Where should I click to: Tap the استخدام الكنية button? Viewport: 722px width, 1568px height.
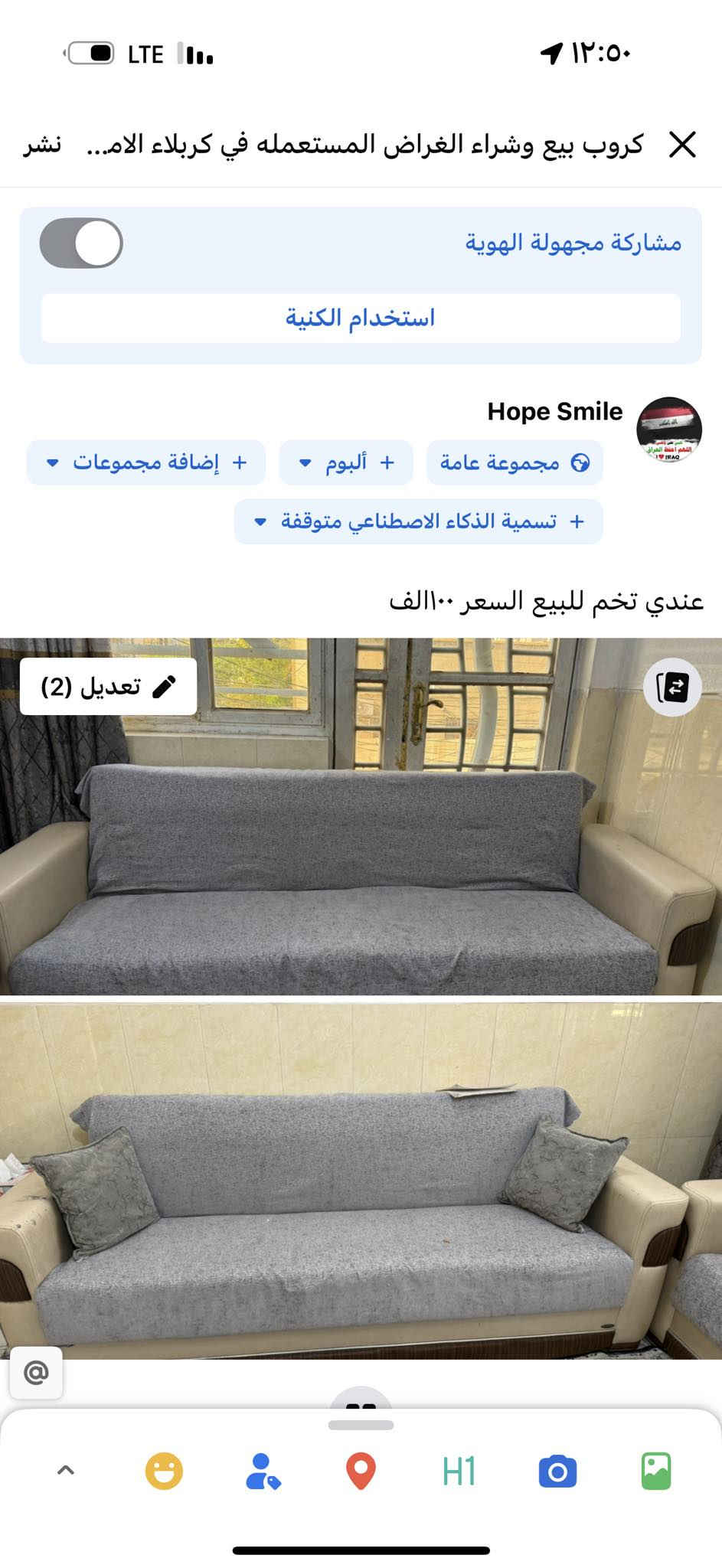(361, 318)
